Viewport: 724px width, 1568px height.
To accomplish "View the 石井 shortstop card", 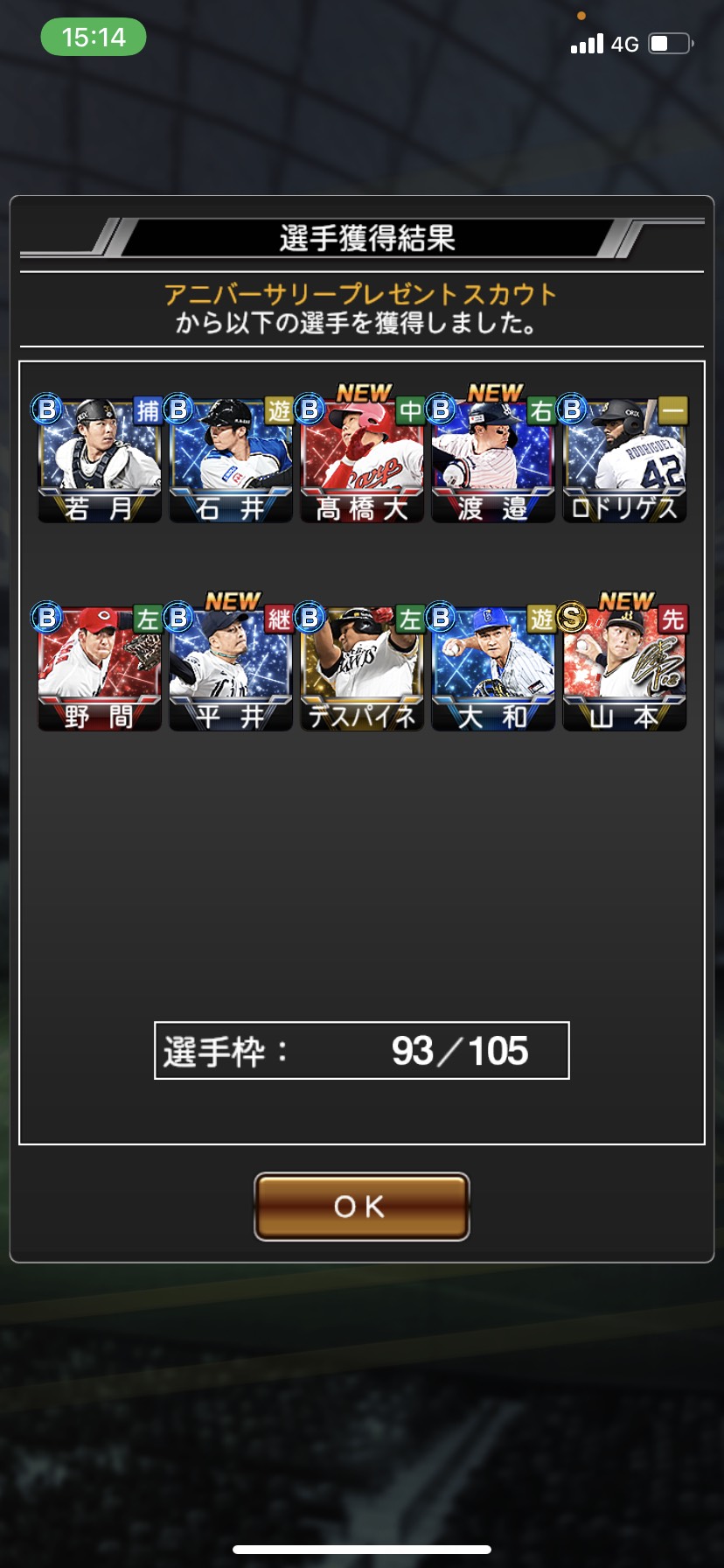I will [231, 460].
